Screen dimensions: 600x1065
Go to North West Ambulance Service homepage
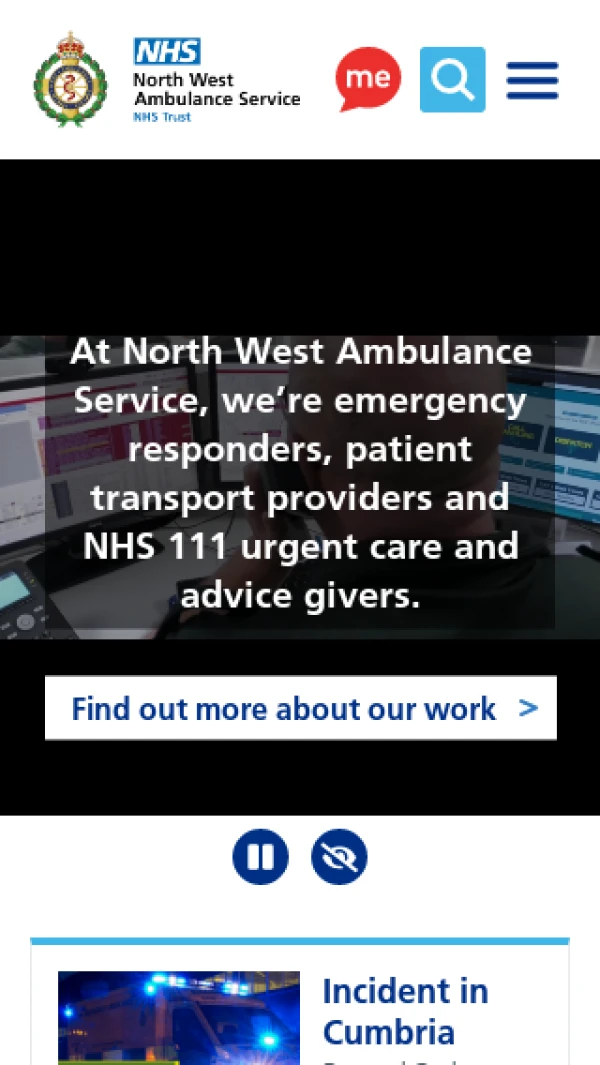click(x=167, y=79)
